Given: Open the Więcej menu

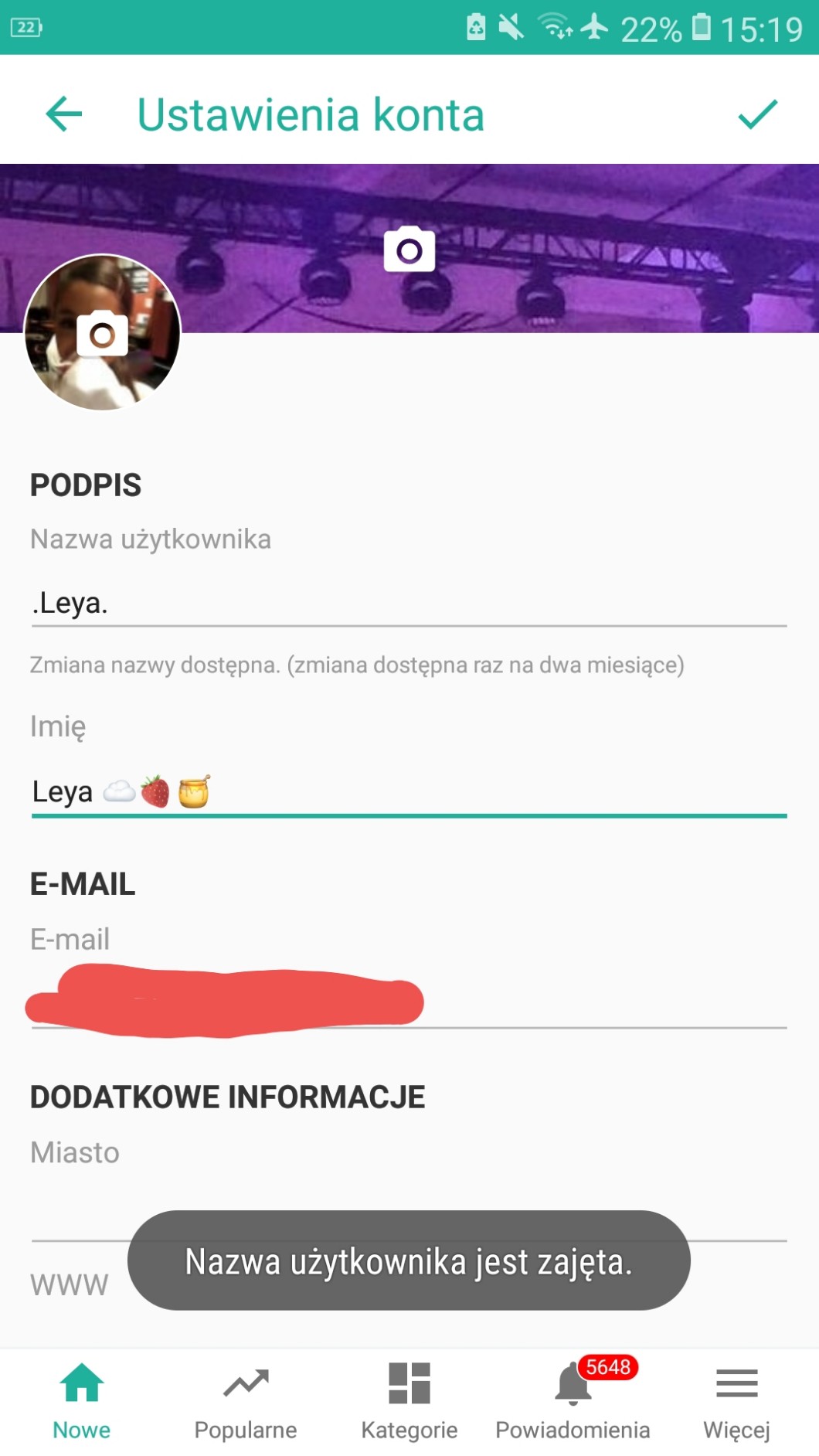Looking at the screenshot, I should [736, 1400].
